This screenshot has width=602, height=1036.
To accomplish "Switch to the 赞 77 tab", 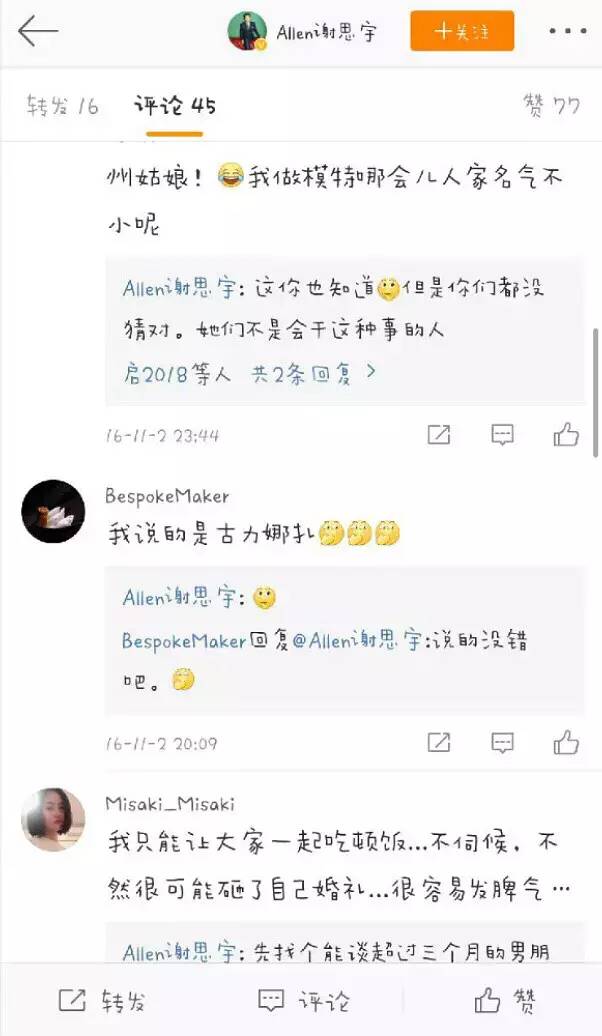I will pyautogui.click(x=551, y=106).
